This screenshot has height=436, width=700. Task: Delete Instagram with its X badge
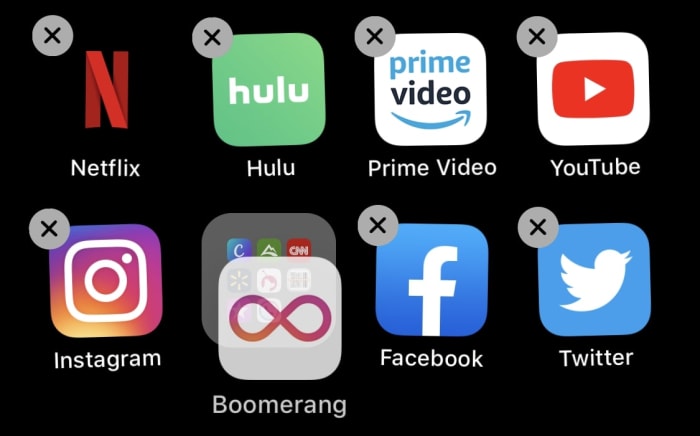coord(50,227)
